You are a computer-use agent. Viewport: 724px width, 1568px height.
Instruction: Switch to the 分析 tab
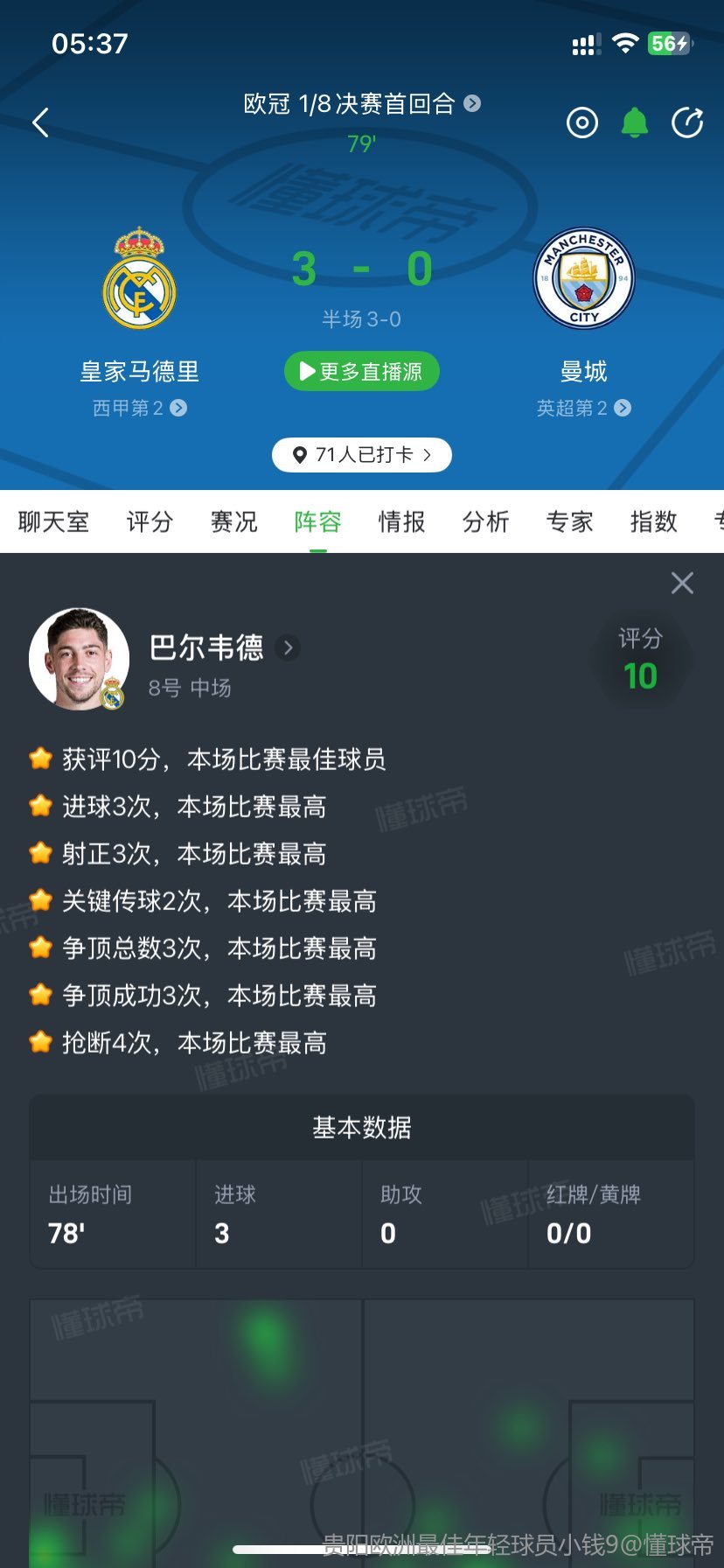pyautogui.click(x=485, y=522)
